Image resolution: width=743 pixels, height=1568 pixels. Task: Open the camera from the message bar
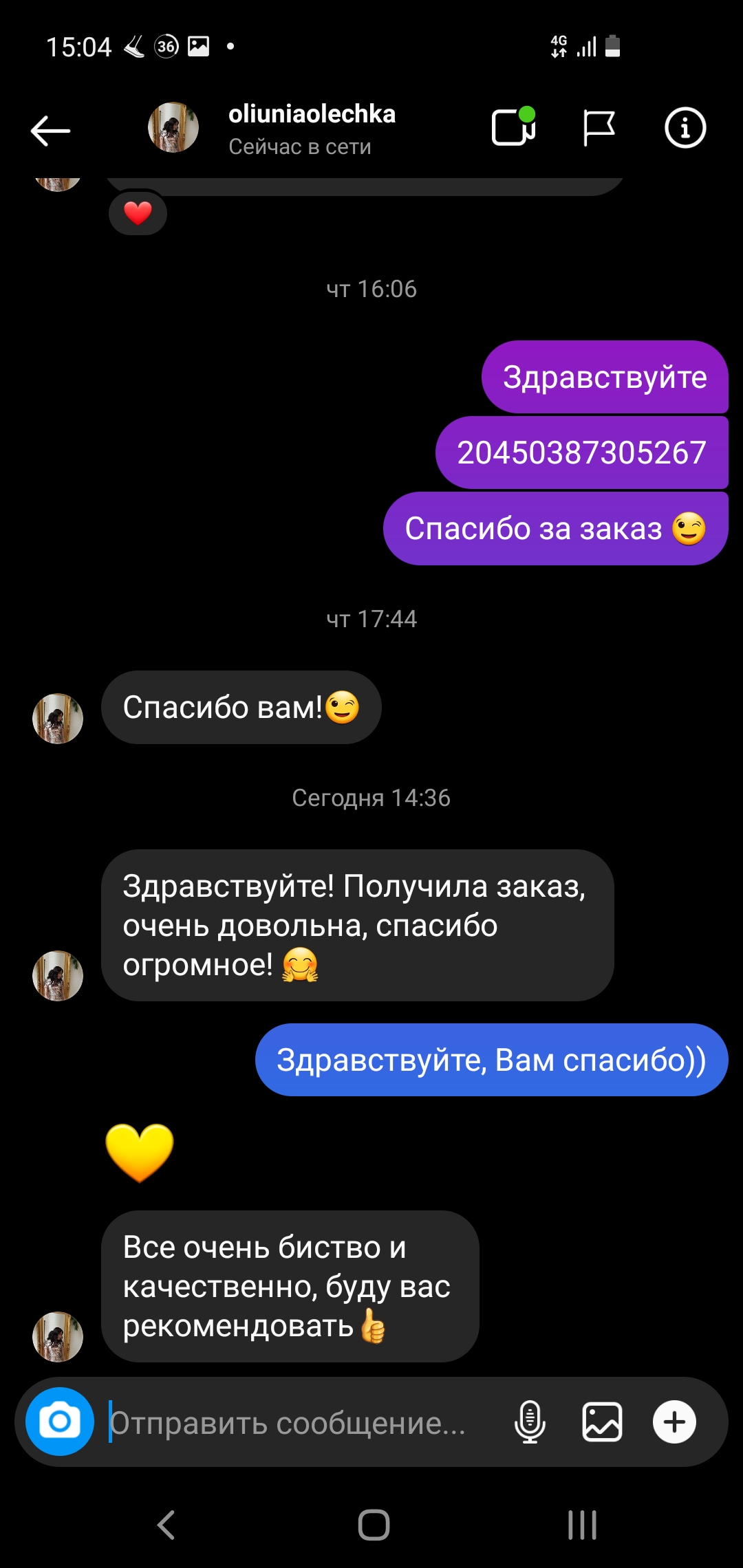point(60,1422)
